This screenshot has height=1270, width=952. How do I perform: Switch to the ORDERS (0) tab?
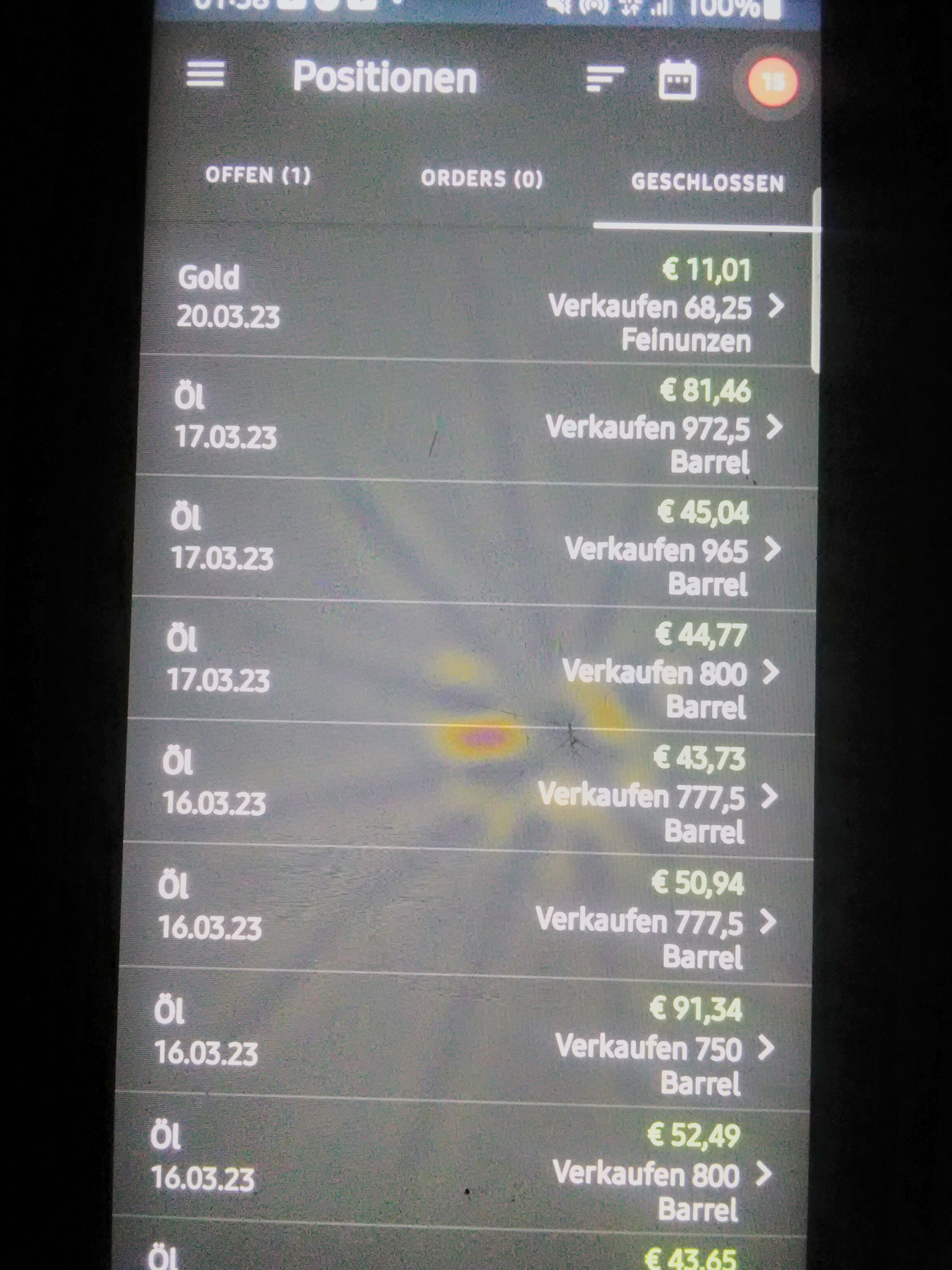481,179
